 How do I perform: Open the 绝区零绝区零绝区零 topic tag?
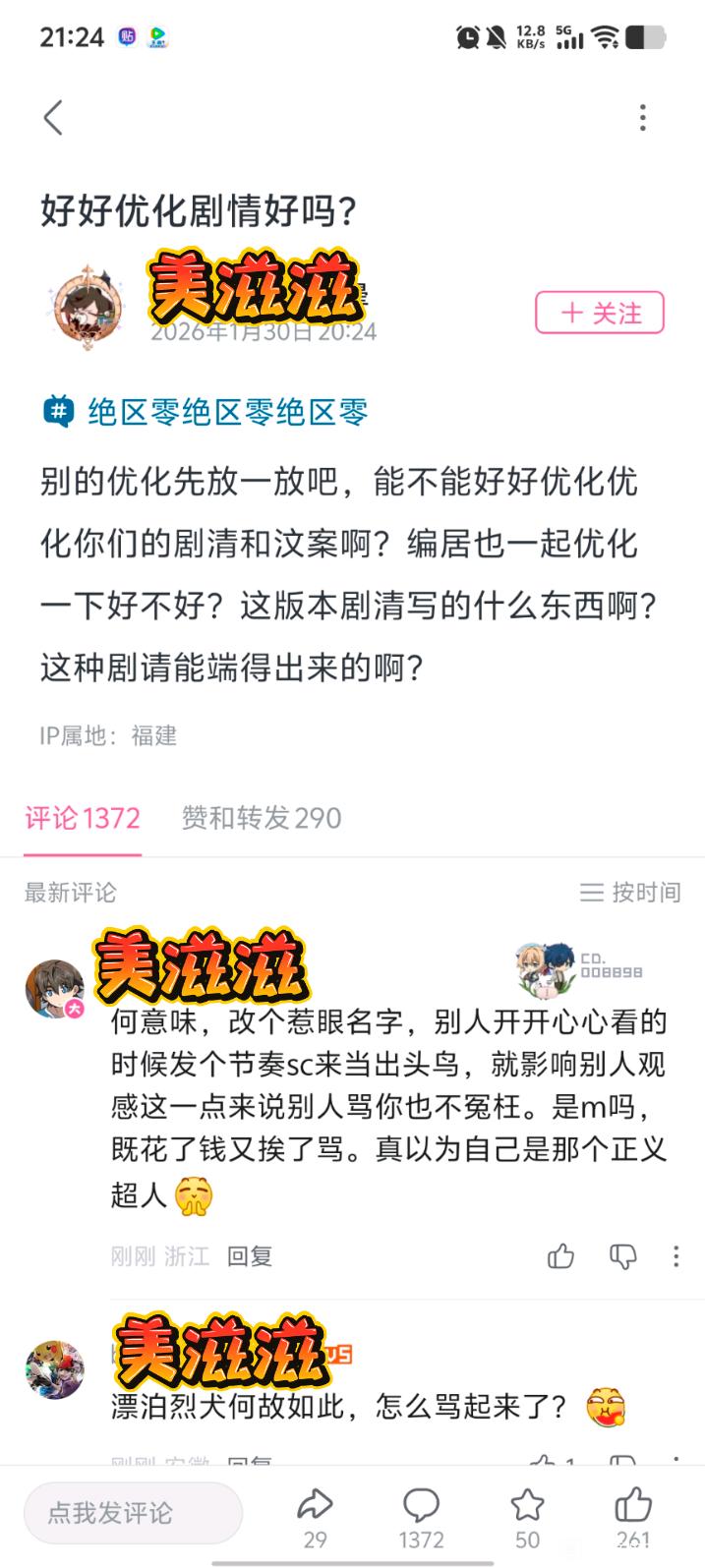coord(206,412)
